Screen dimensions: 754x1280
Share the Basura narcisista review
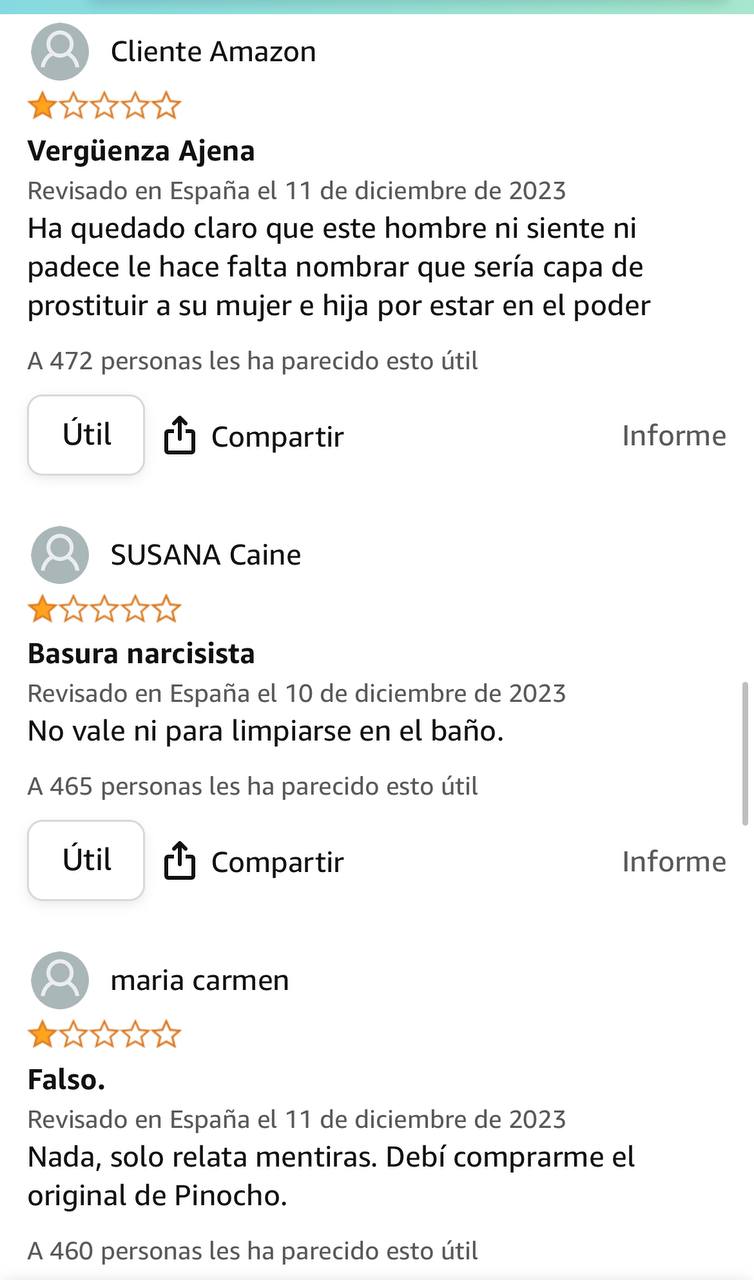coord(254,862)
